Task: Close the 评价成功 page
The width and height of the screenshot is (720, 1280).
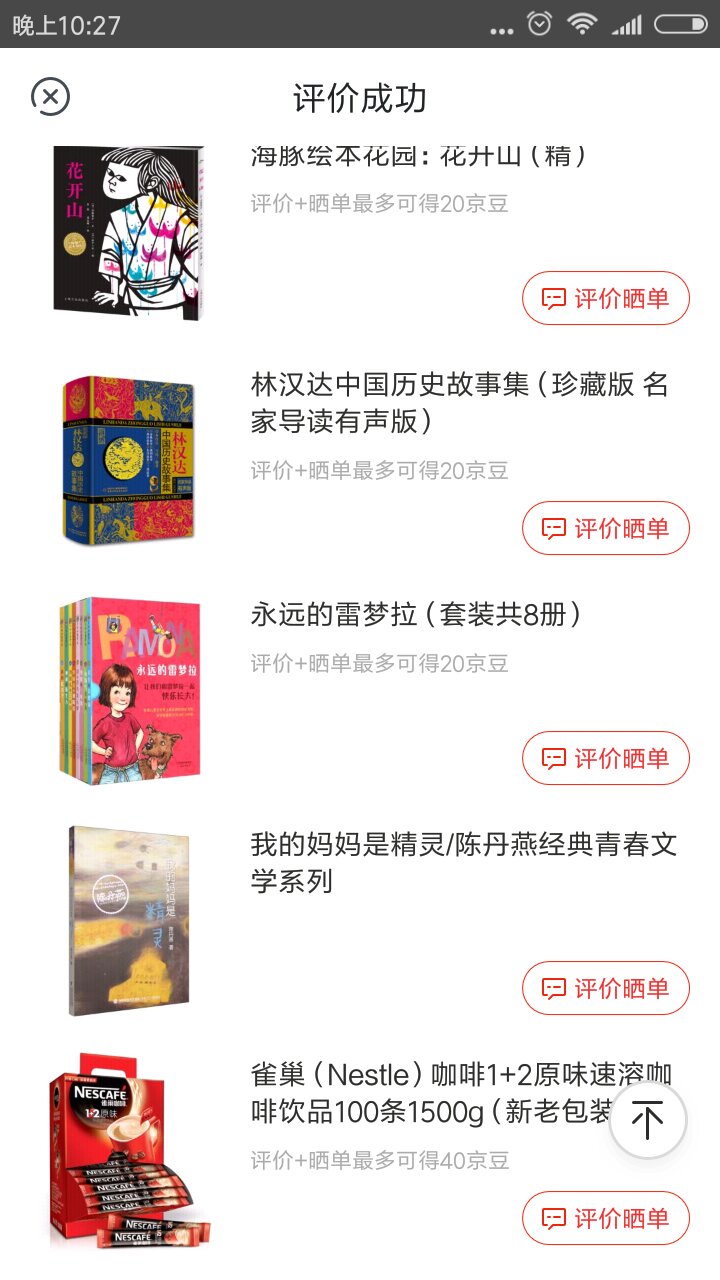Action: pyautogui.click(x=50, y=97)
